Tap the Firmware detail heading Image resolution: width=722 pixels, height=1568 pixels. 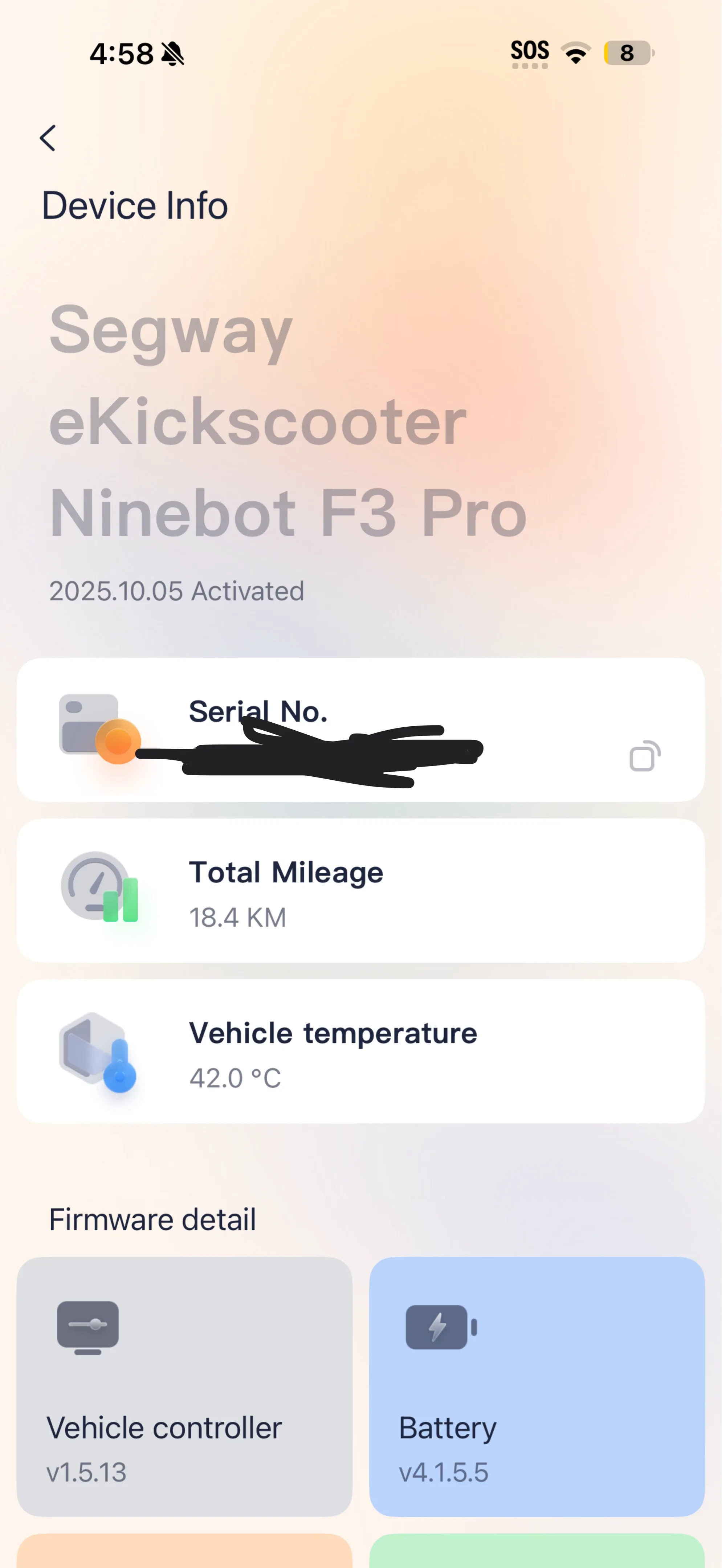point(153,1218)
